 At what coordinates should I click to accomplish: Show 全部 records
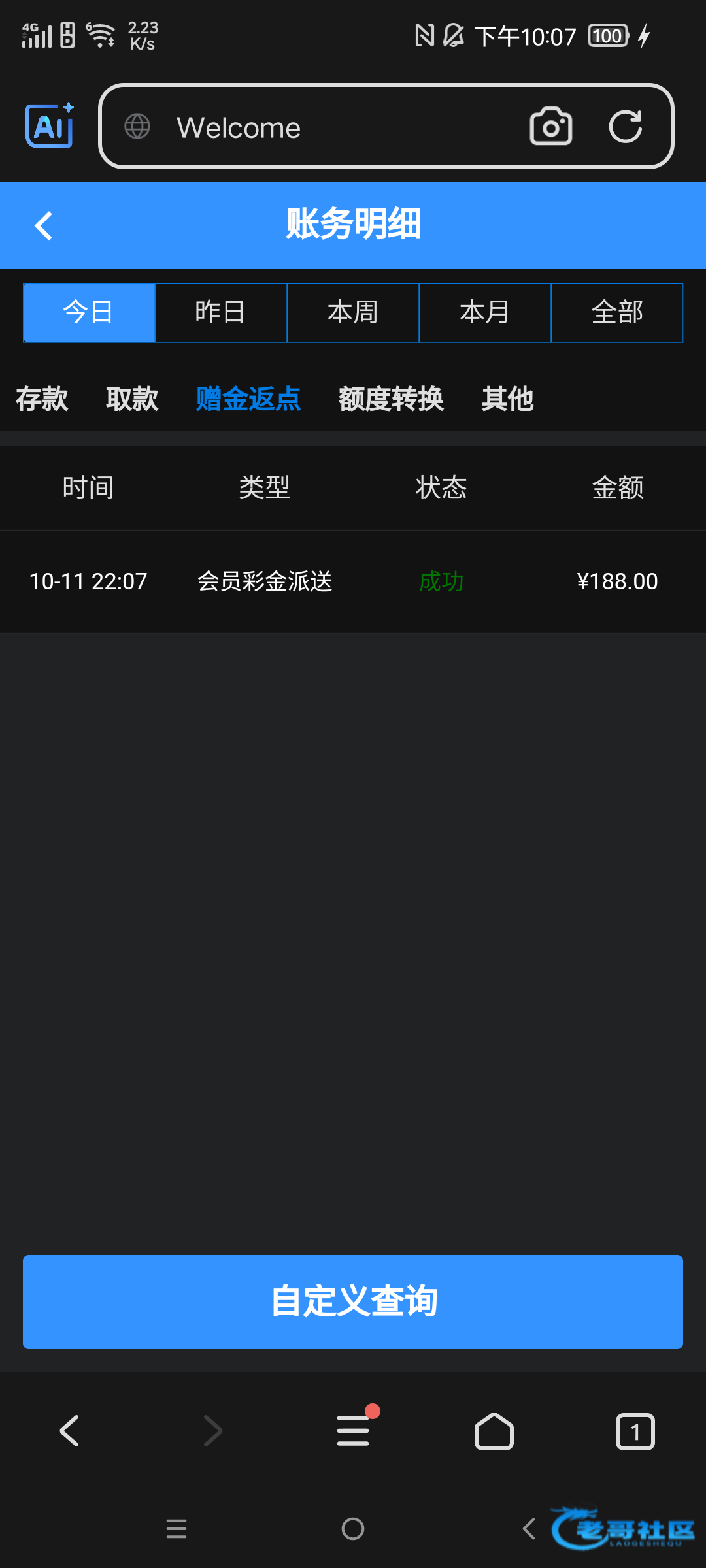point(617,312)
